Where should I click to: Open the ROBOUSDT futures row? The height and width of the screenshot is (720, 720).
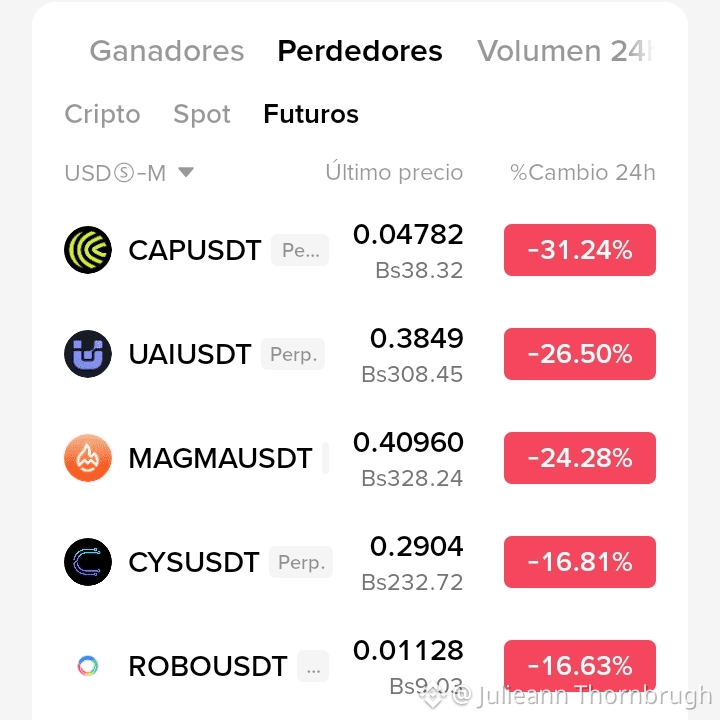click(x=360, y=666)
